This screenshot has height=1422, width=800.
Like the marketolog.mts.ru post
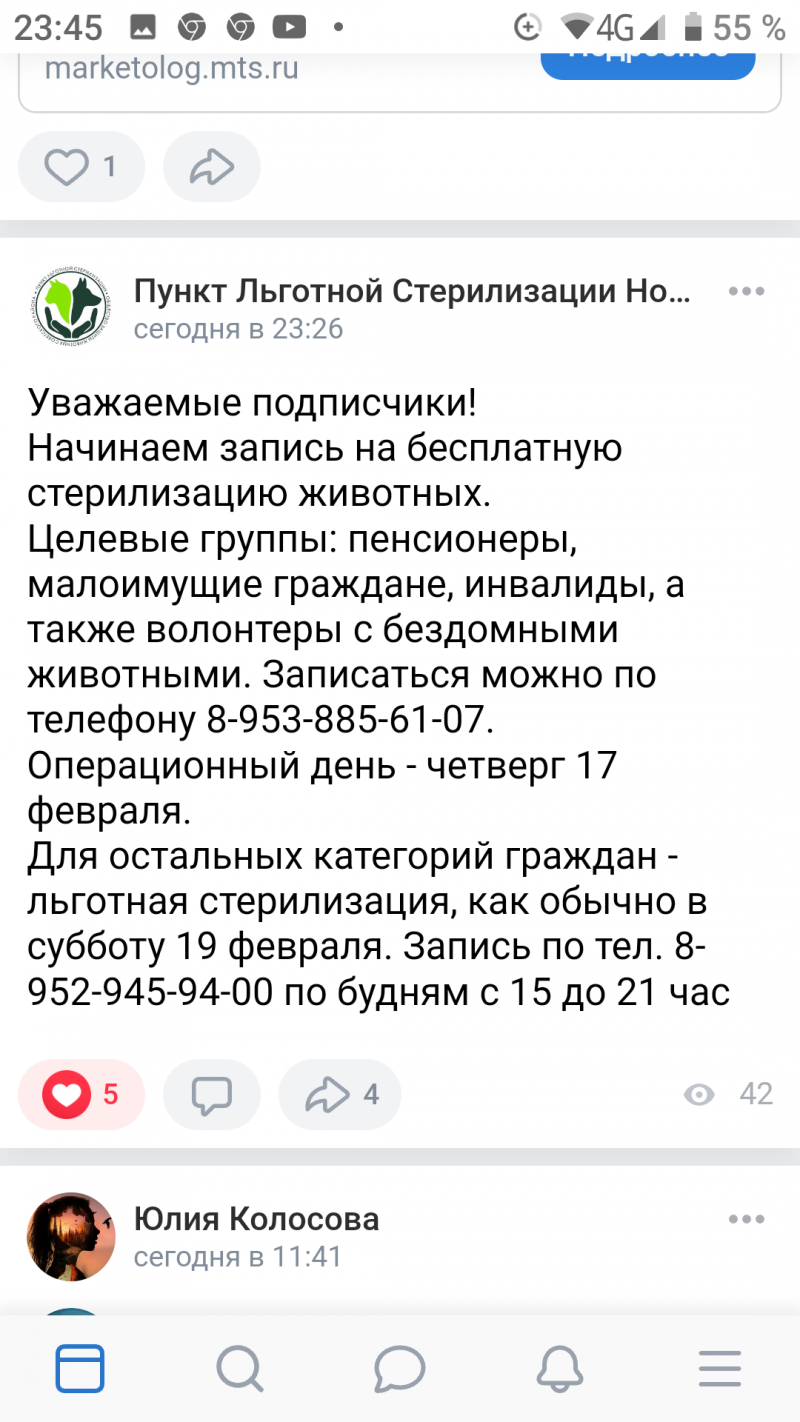pos(81,167)
